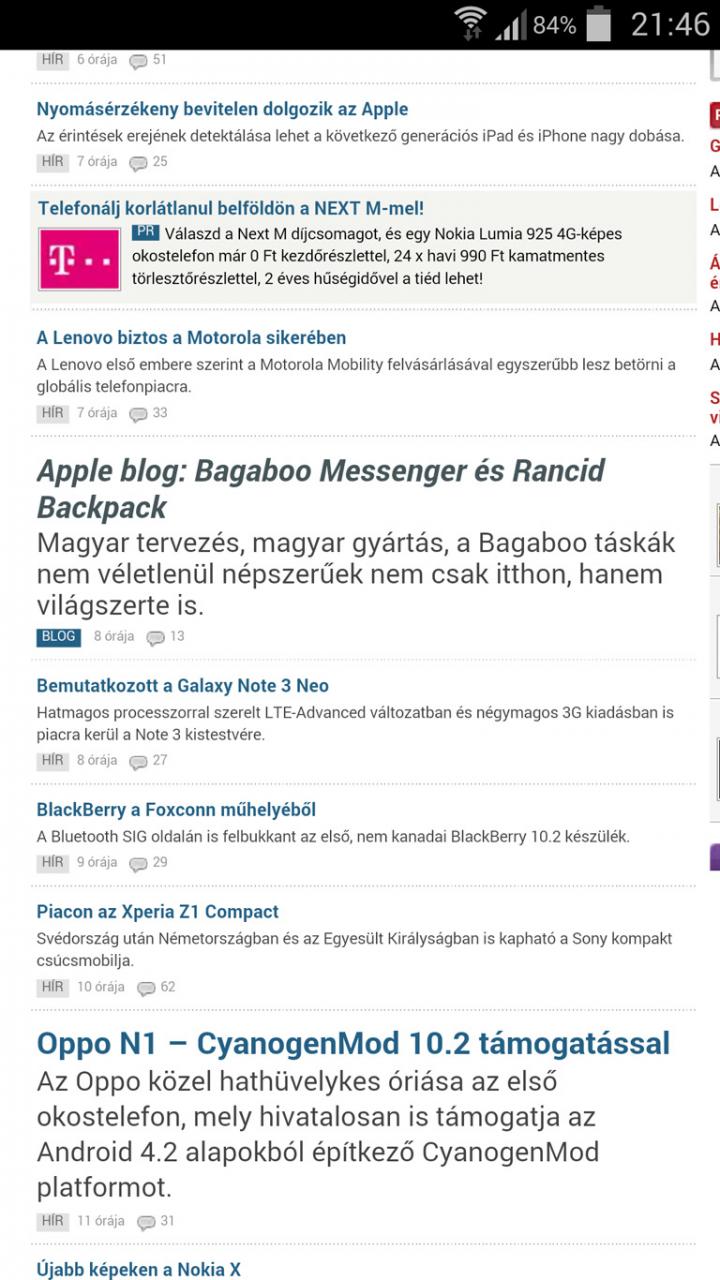Read A Lenovo biztos a Motorola sikerében
The width and height of the screenshot is (720, 1280).
click(x=191, y=338)
